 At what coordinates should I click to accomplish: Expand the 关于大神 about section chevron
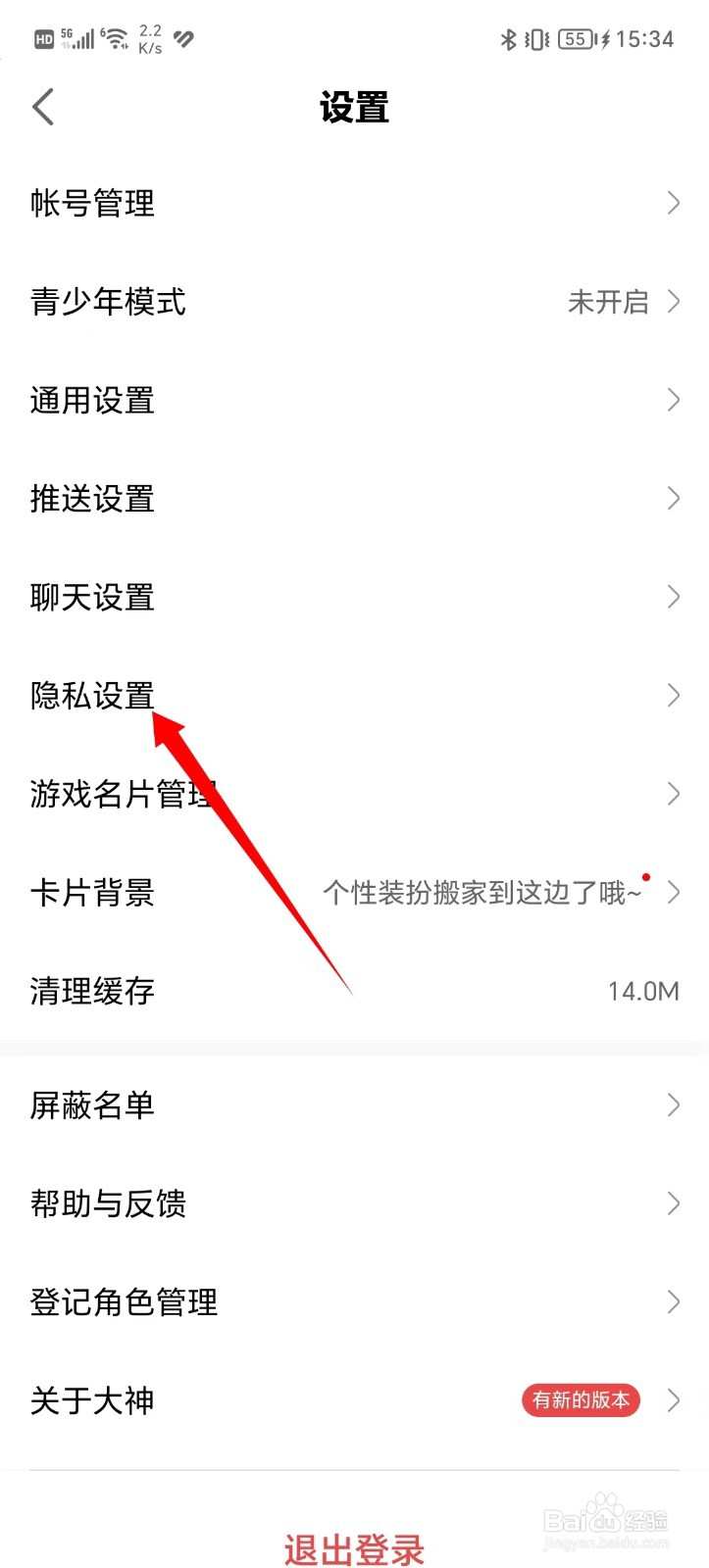point(673,1400)
